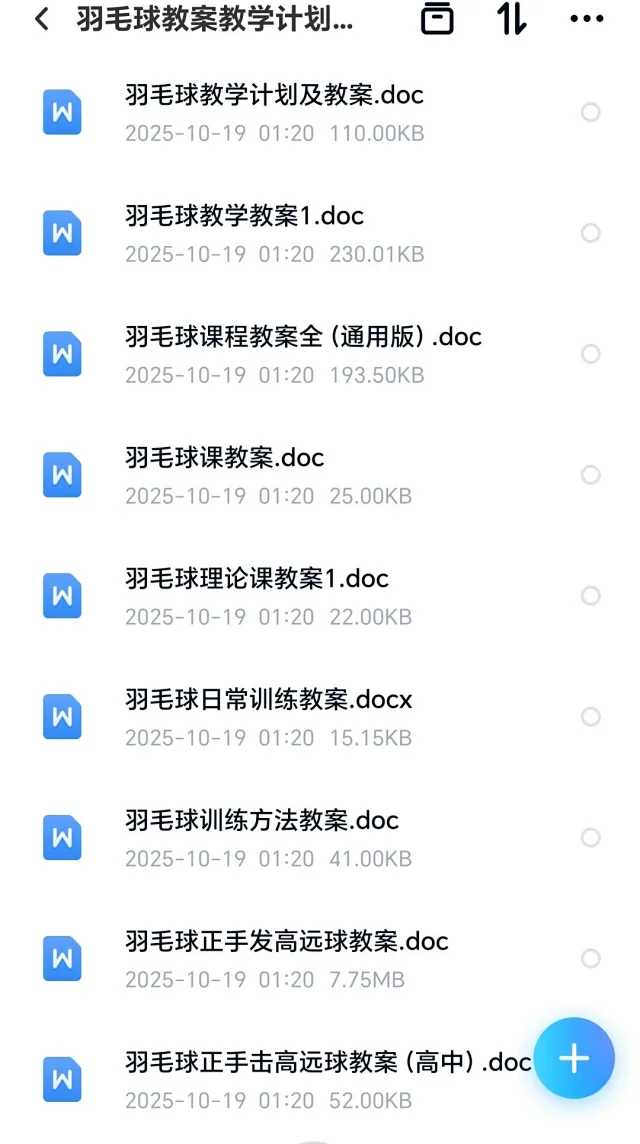Open 羽毛球日常训练教案.docx
Image resolution: width=640 pixels, height=1144 pixels.
pos(269,701)
